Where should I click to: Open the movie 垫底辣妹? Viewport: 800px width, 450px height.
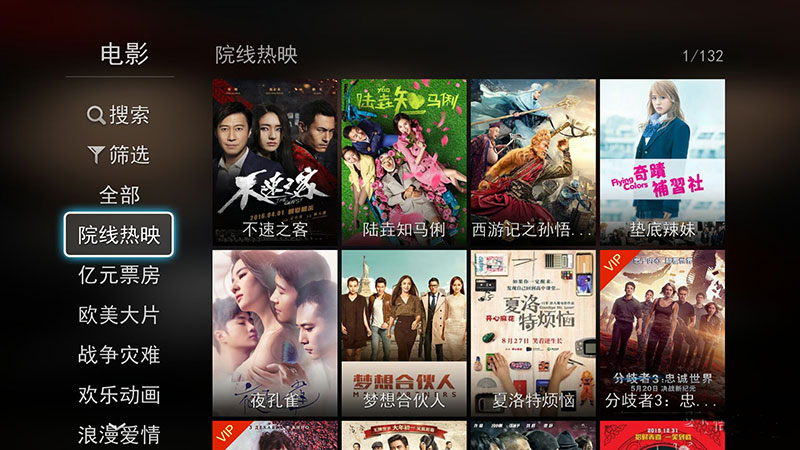[662, 162]
